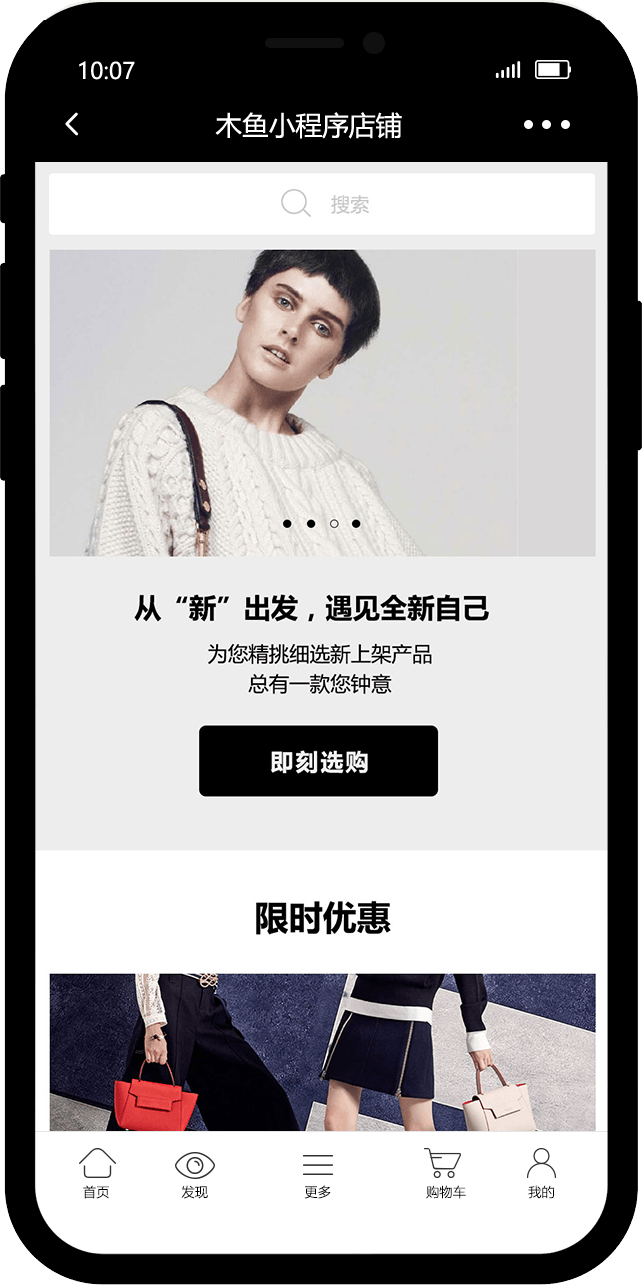Open the three-dot overflow menu
This screenshot has width=642, height=1285.
(x=546, y=125)
